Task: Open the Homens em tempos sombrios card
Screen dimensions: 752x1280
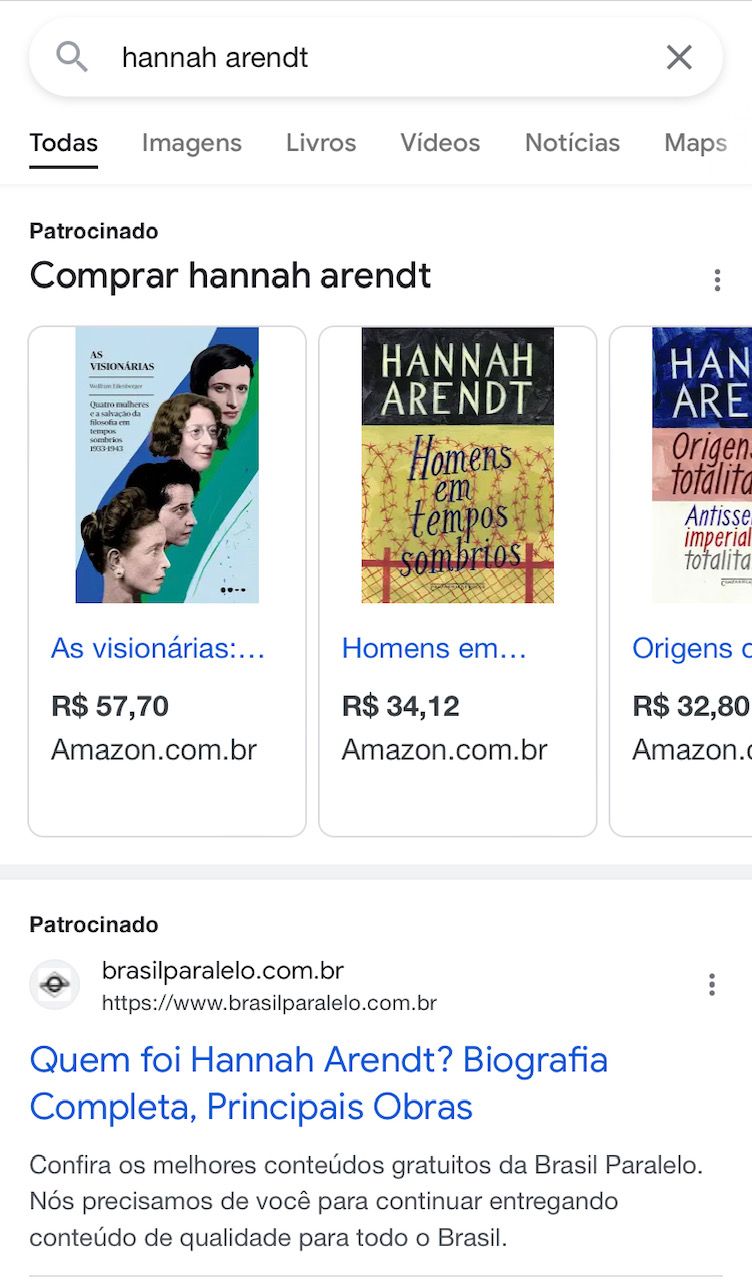Action: [x=457, y=580]
